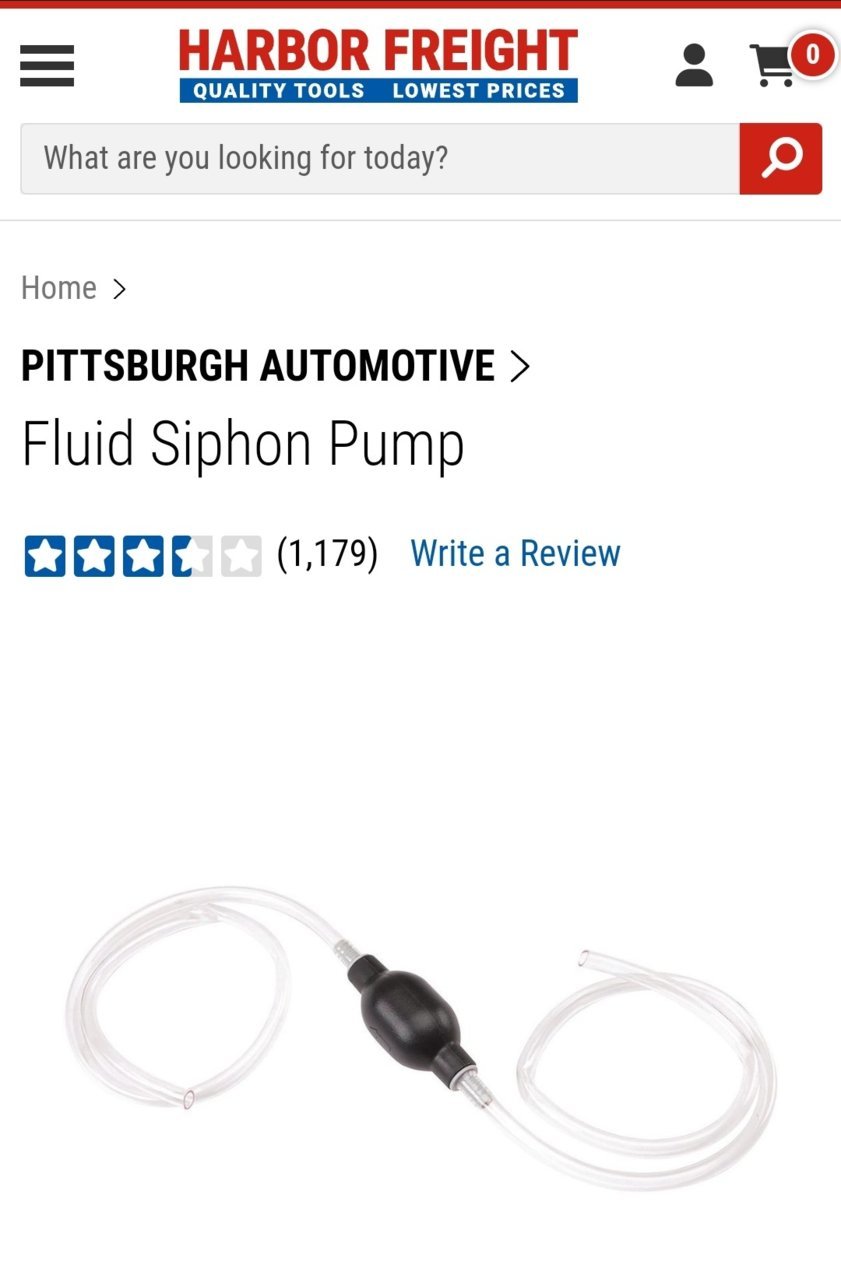Go to the Home breadcrumb
This screenshot has width=841, height=1279.
[59, 288]
